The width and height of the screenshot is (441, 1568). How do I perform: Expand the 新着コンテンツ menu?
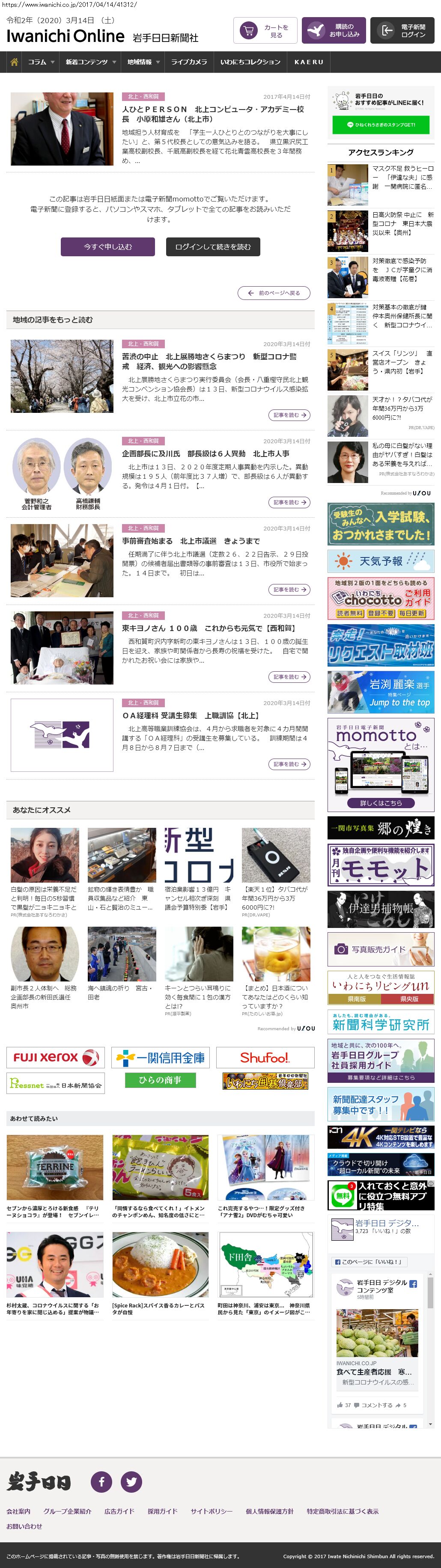point(90,62)
